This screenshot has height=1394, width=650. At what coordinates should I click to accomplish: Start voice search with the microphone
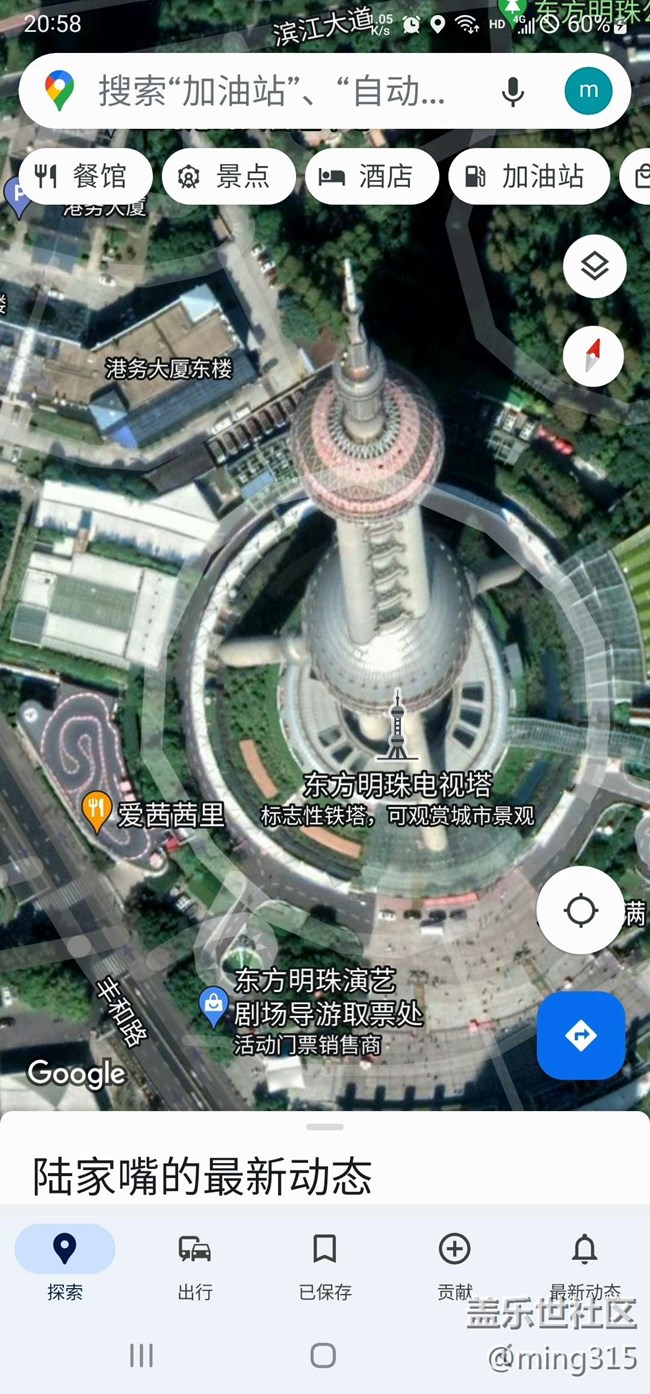[x=513, y=92]
